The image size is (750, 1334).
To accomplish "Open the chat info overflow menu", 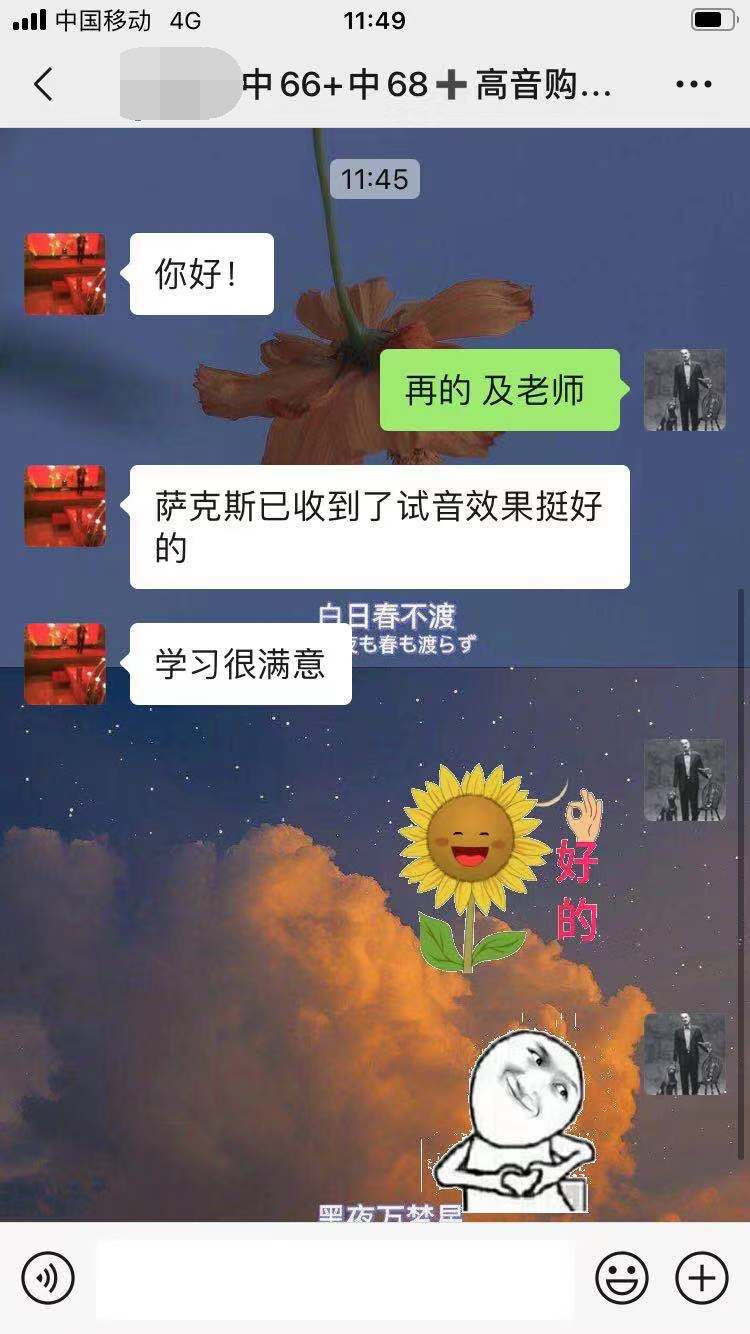I will point(693,85).
